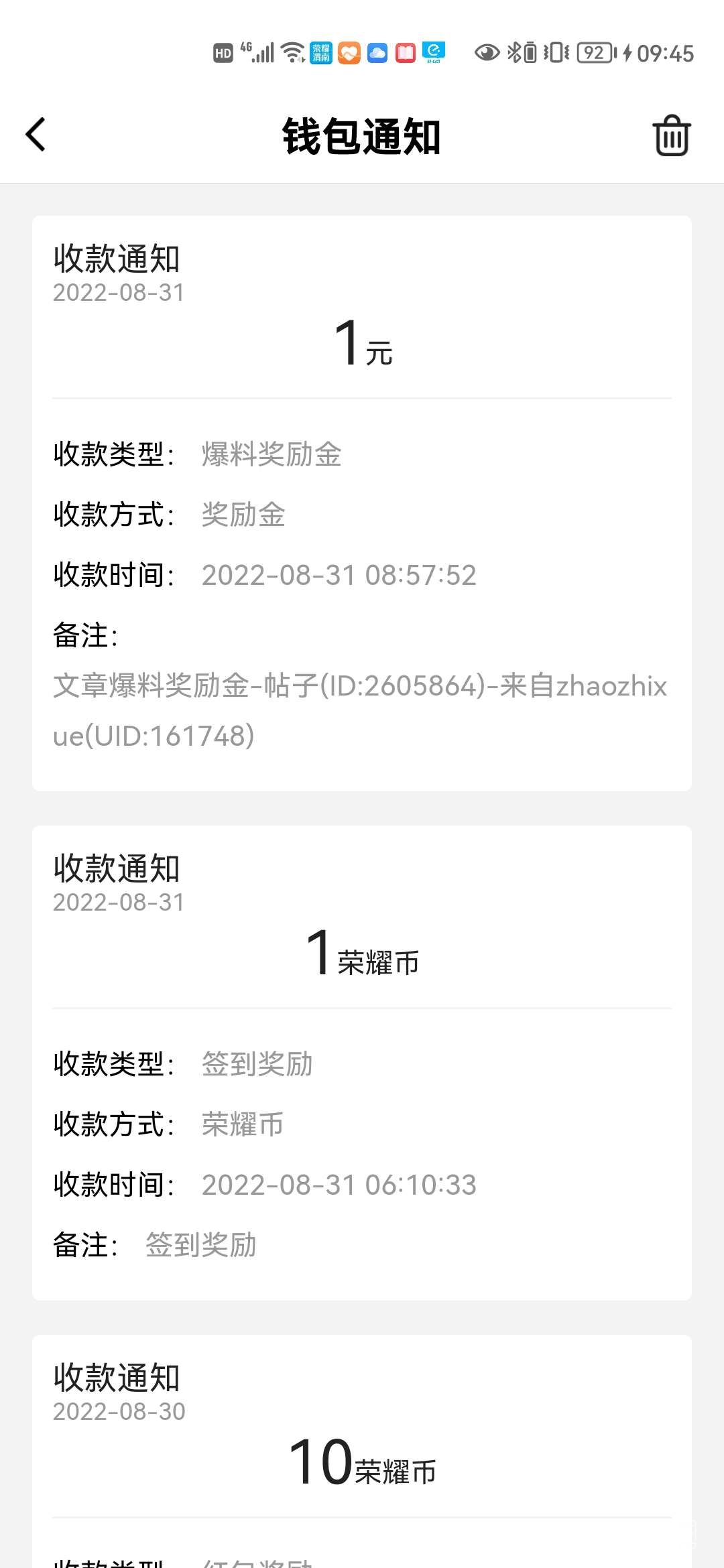This screenshot has height=1568, width=724.
Task: Tap the trash icon to clear notifications
Action: click(x=671, y=136)
